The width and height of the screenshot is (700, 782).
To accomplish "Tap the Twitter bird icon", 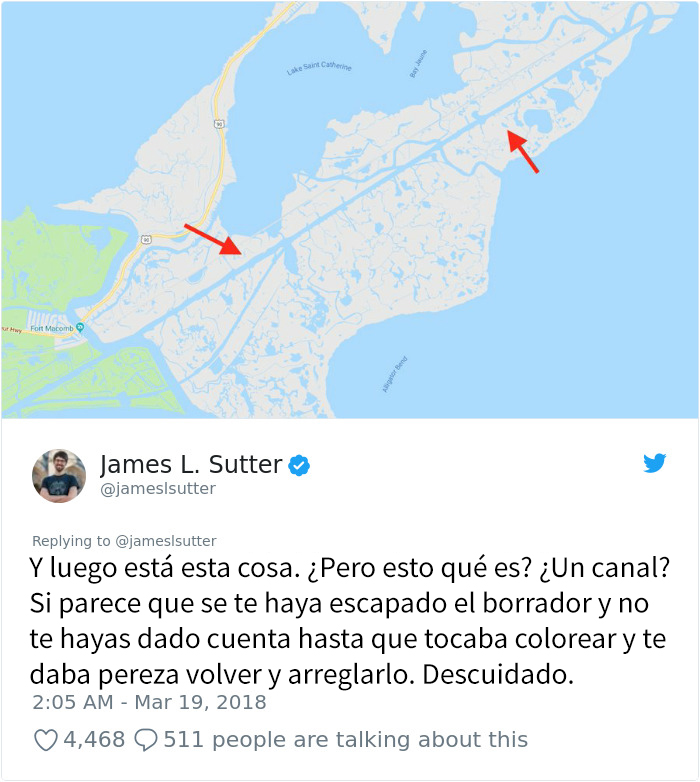I will (x=654, y=463).
